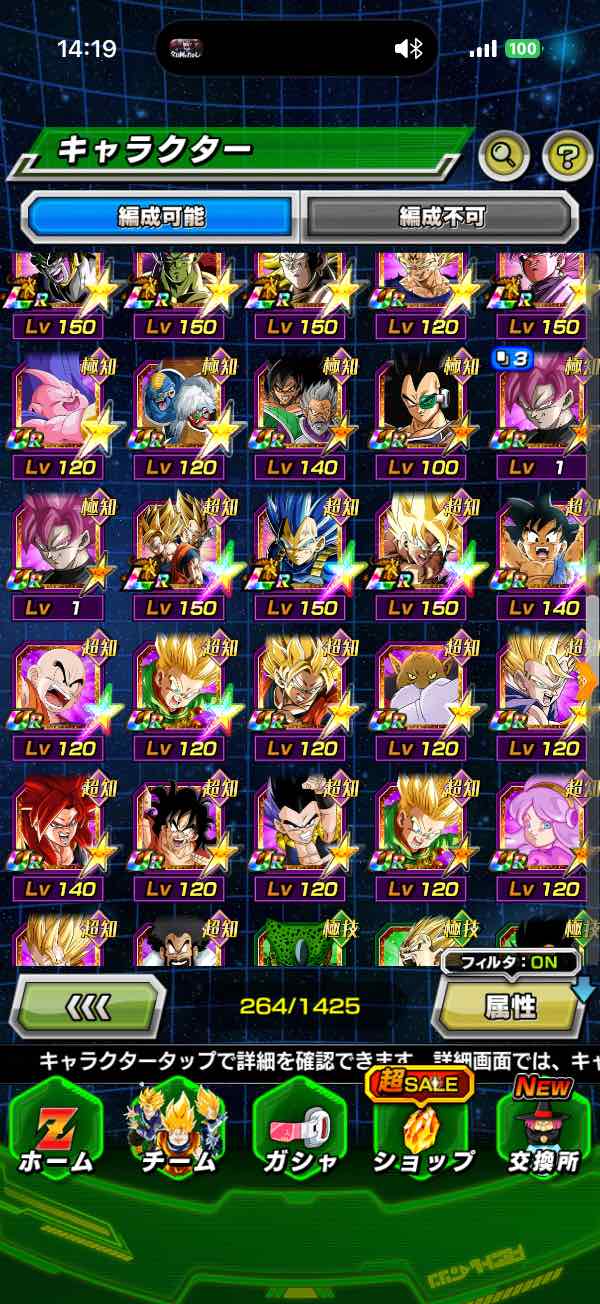The width and height of the screenshot is (600, 1304).
Task: Open the 属性 sort button
Action: pyautogui.click(x=510, y=1008)
